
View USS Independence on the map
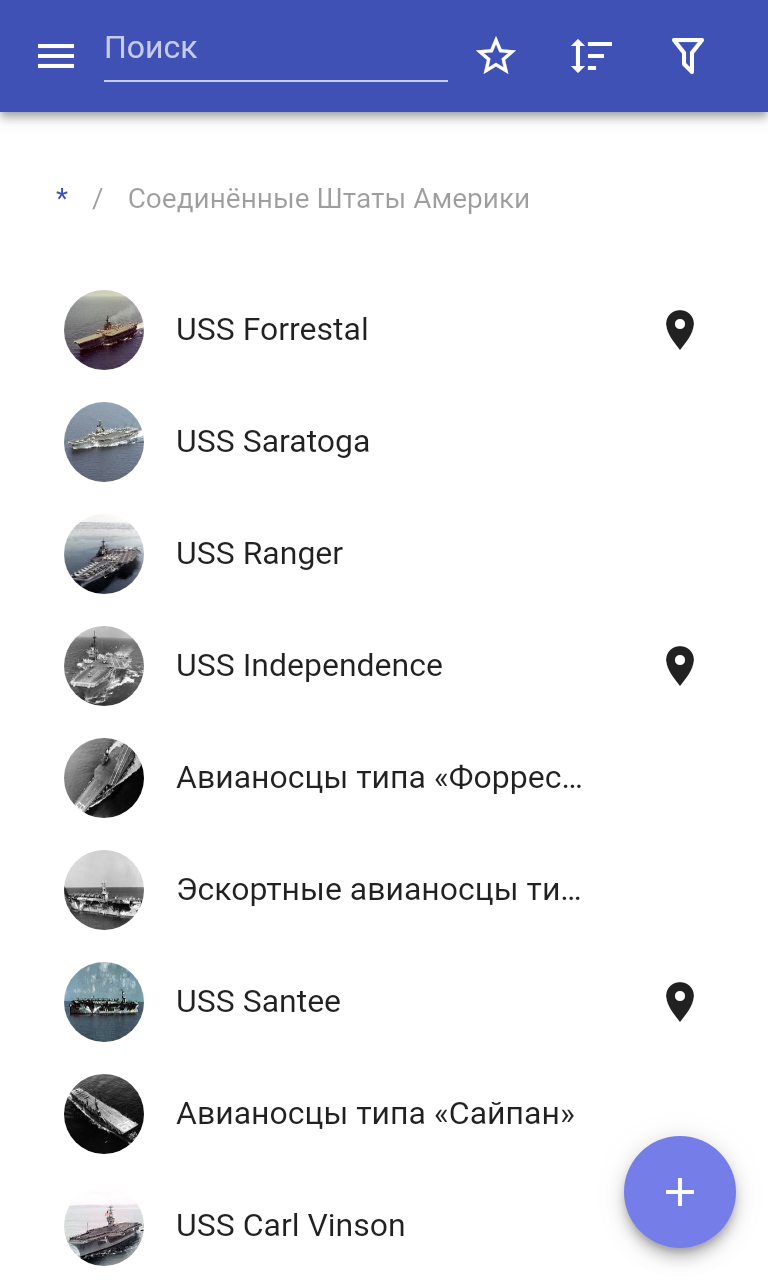(x=680, y=666)
